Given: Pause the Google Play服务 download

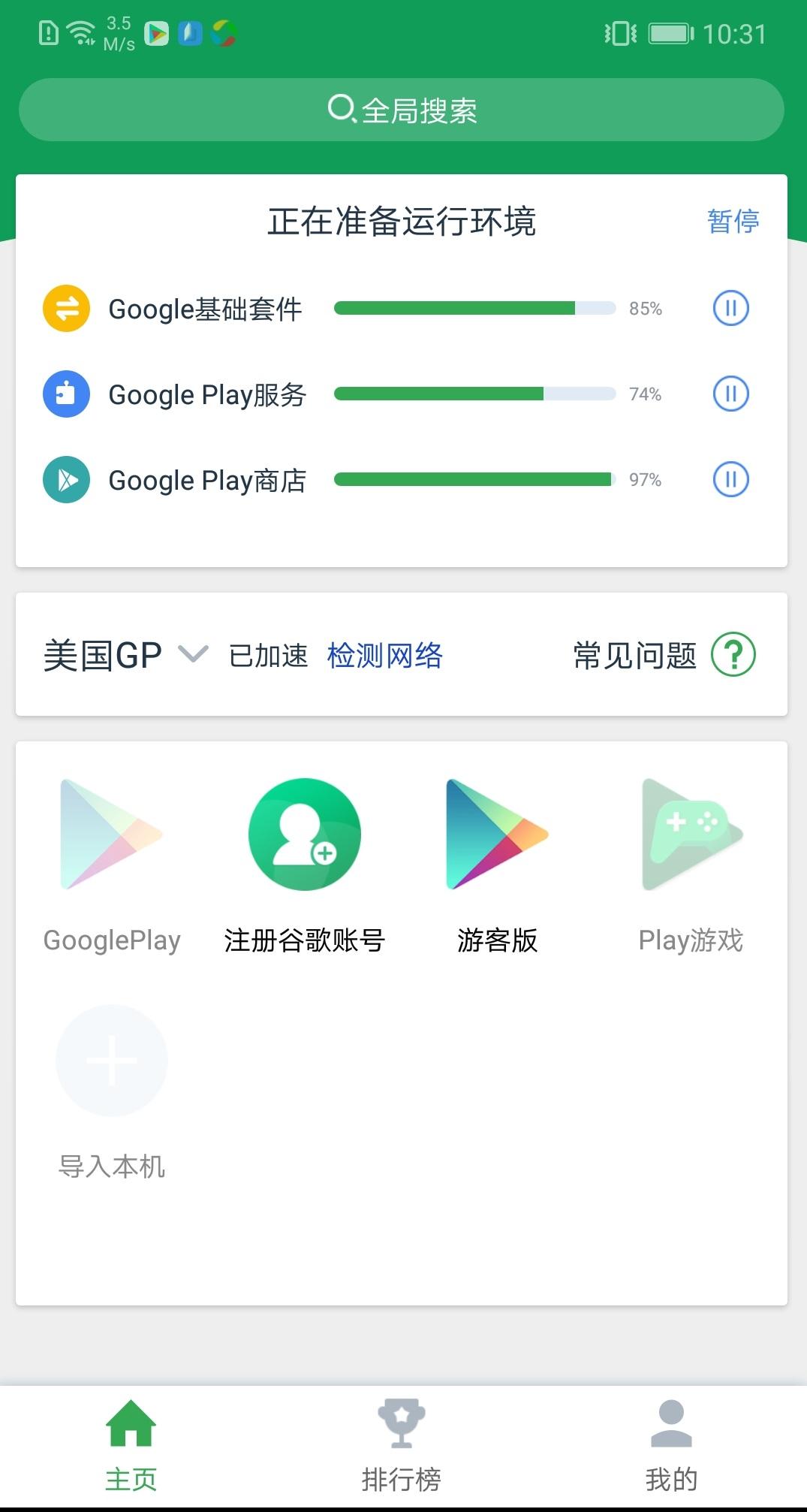Looking at the screenshot, I should (730, 394).
